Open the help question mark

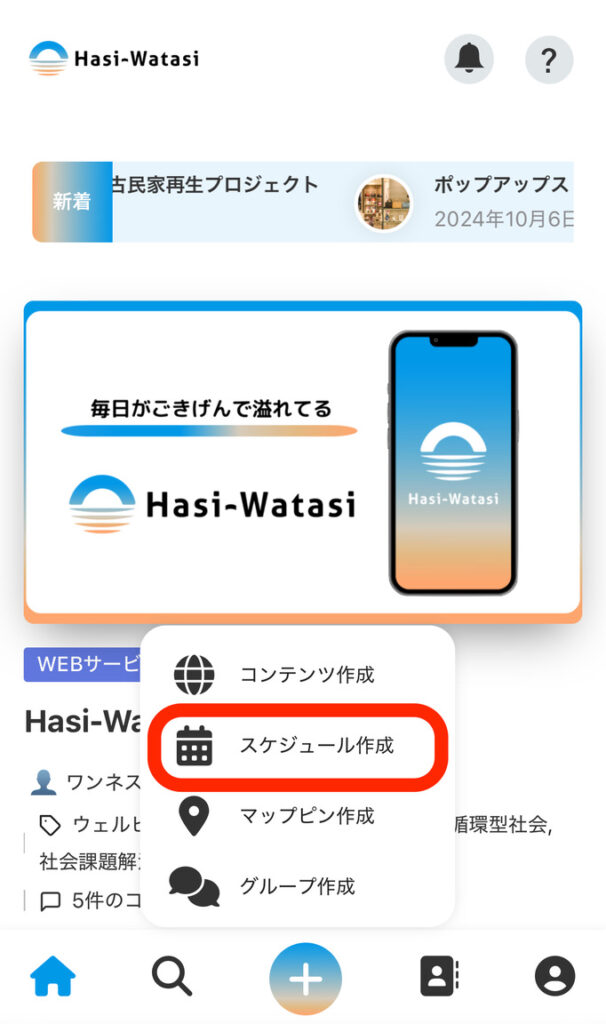548,60
